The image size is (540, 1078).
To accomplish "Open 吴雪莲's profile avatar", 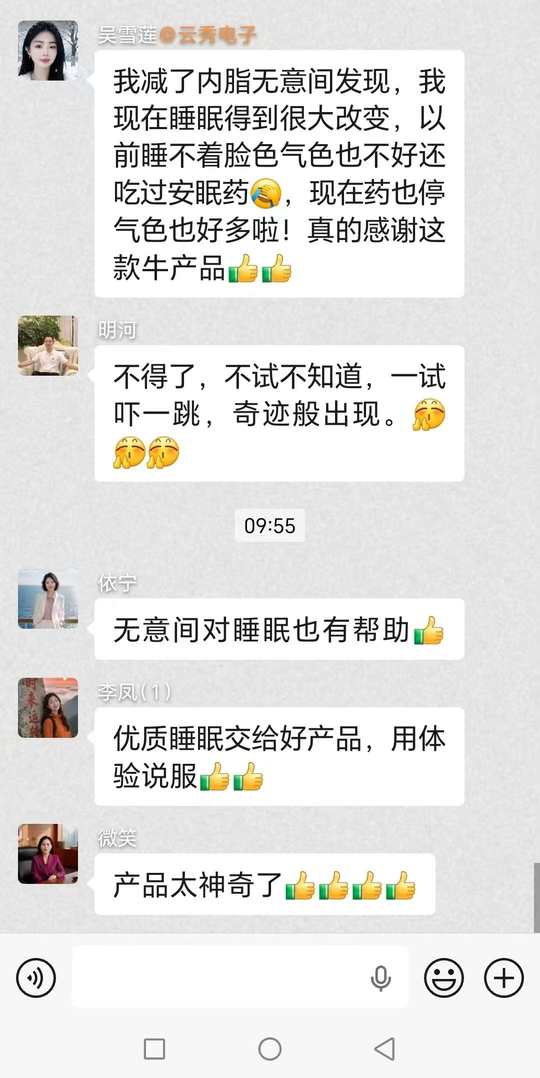I will pyautogui.click(x=47, y=50).
